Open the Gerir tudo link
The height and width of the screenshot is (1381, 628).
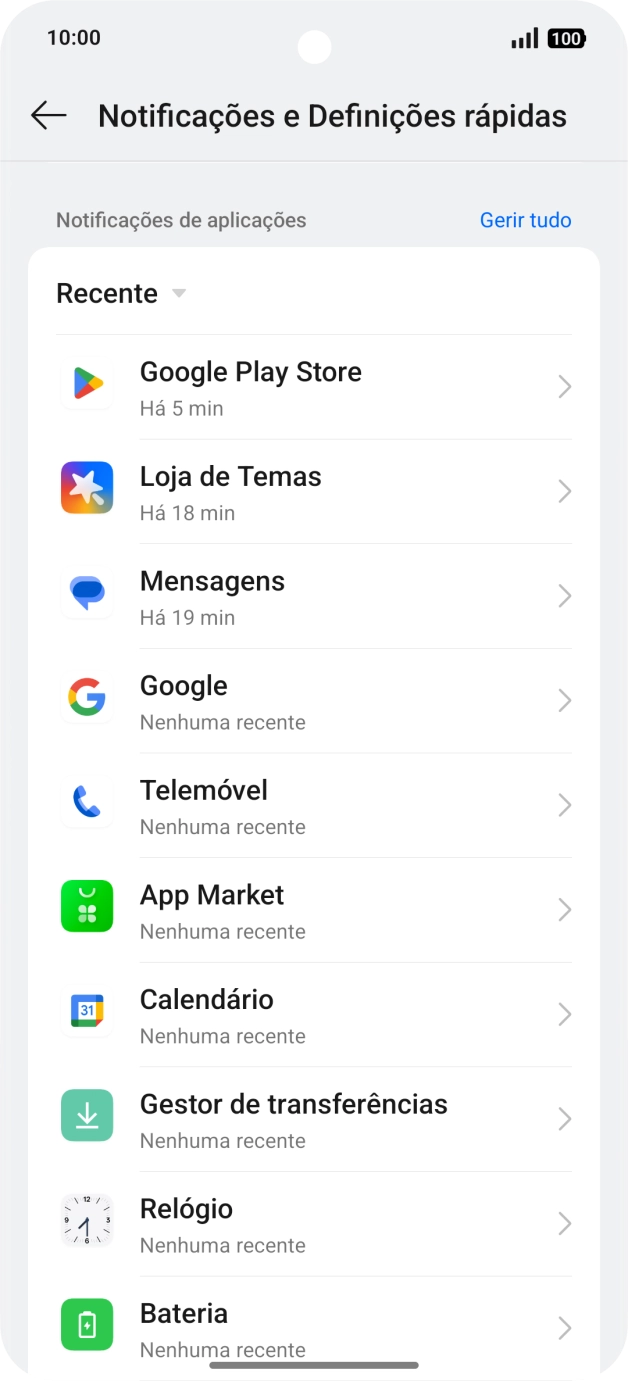click(525, 220)
